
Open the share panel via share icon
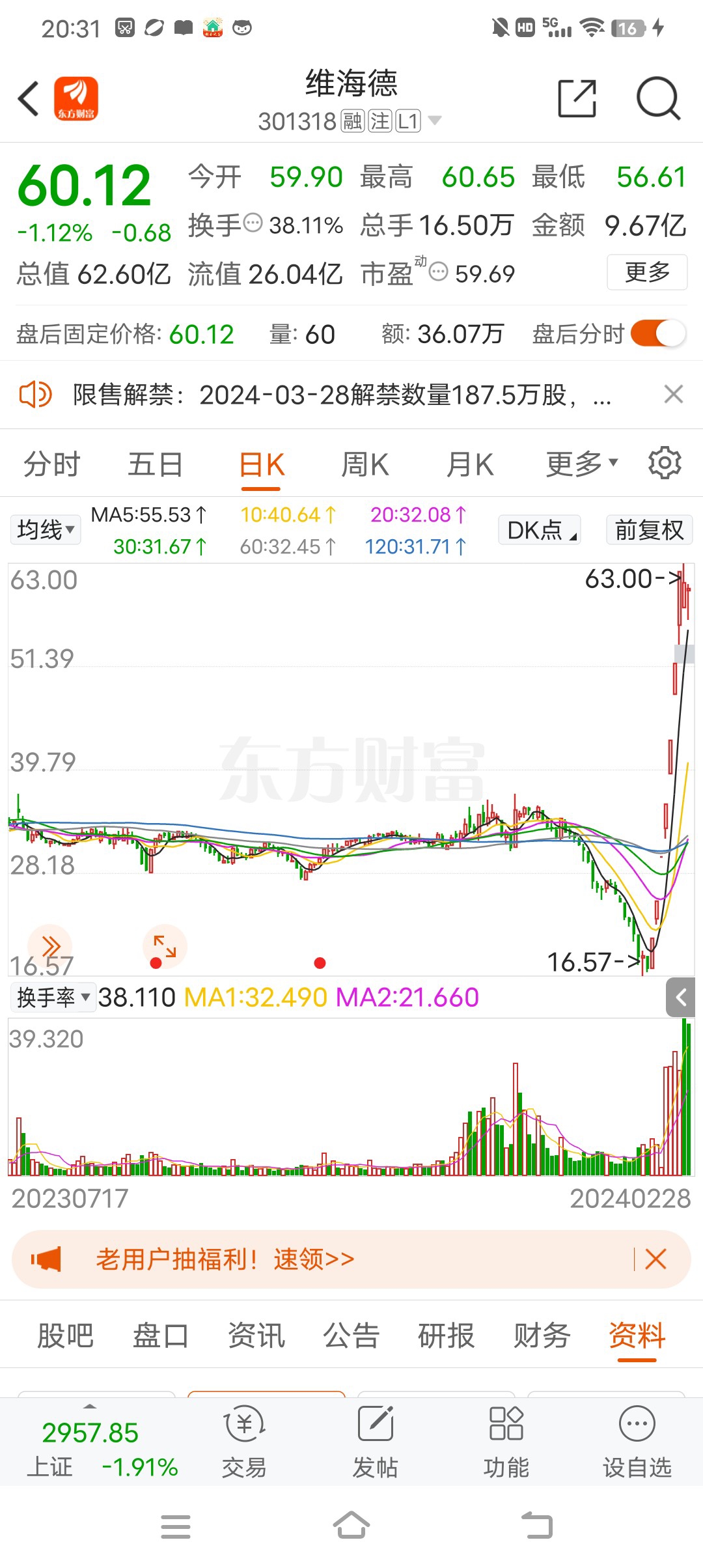click(575, 99)
